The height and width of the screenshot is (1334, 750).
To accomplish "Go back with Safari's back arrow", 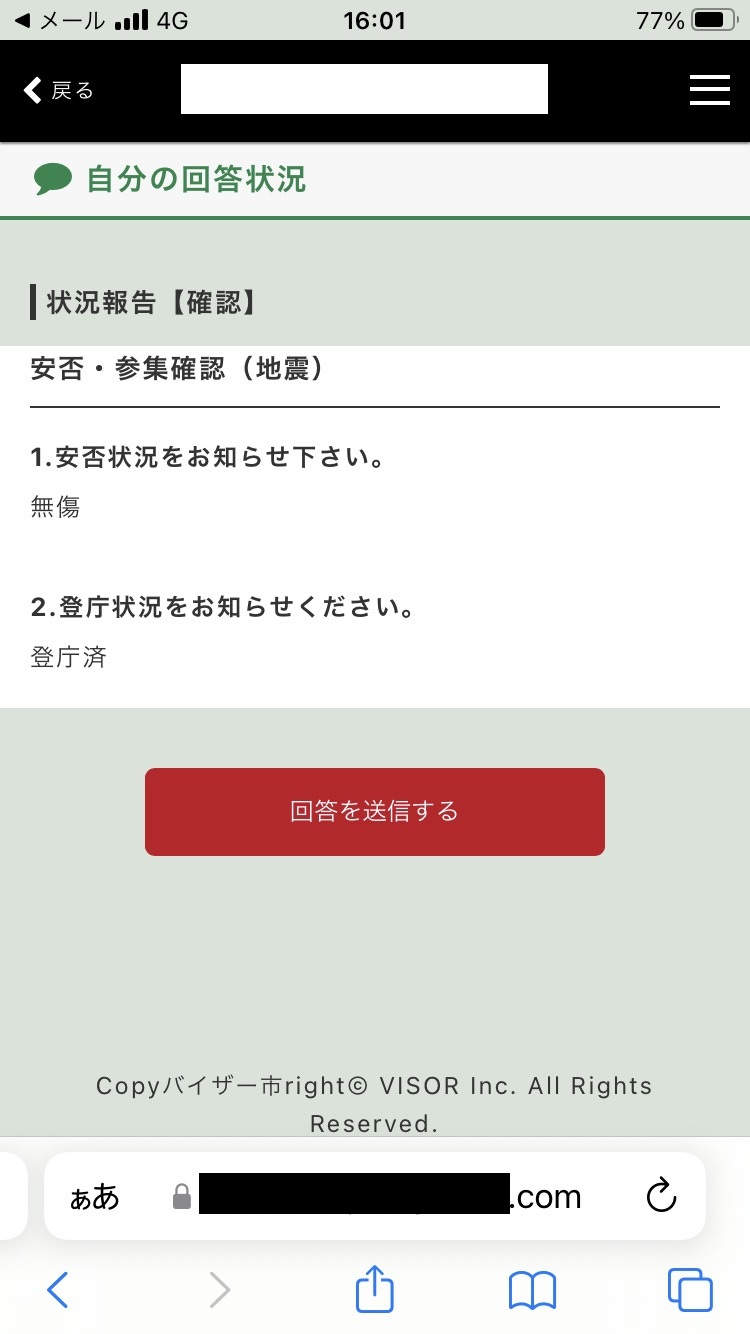I will tap(58, 1290).
